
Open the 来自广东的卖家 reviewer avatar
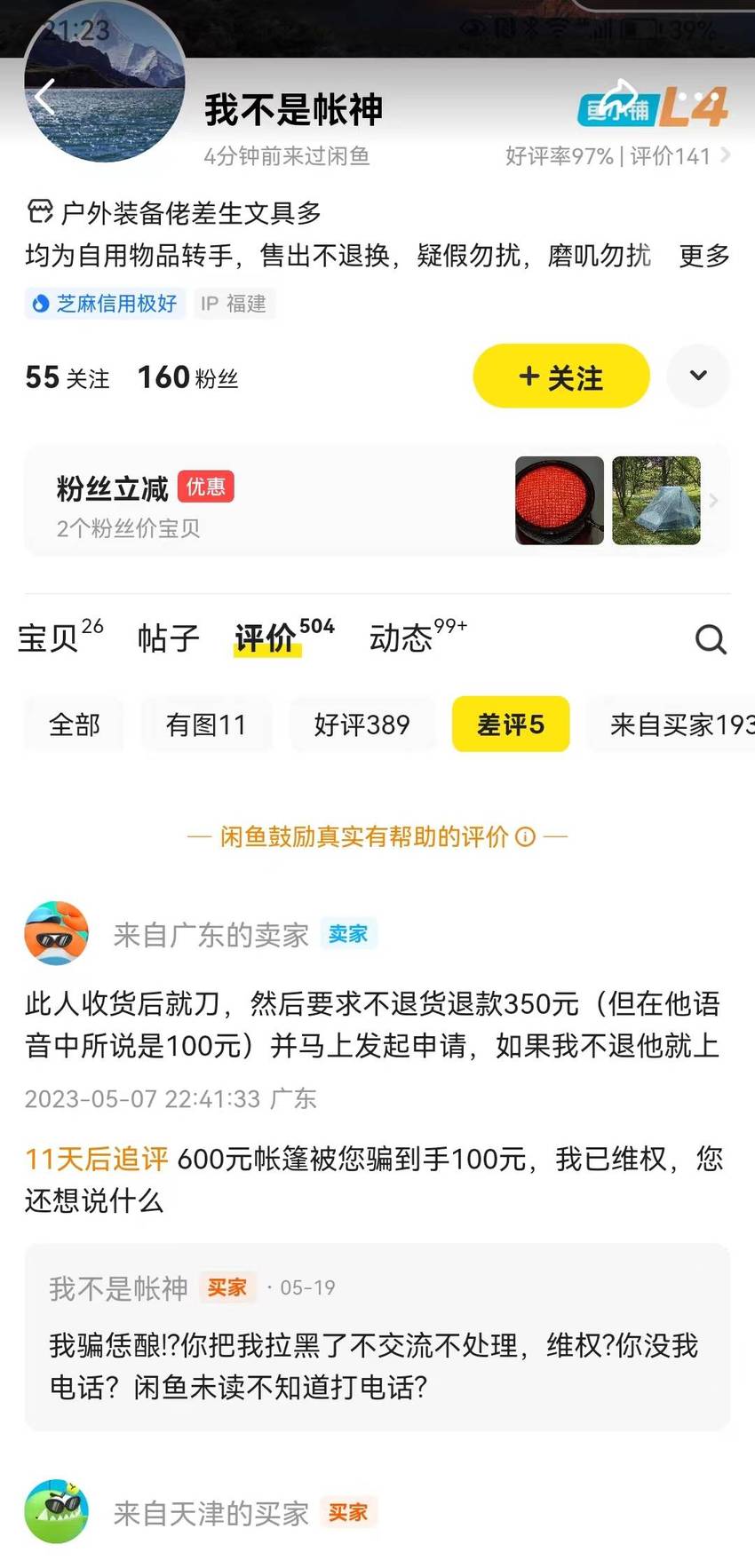tap(57, 933)
